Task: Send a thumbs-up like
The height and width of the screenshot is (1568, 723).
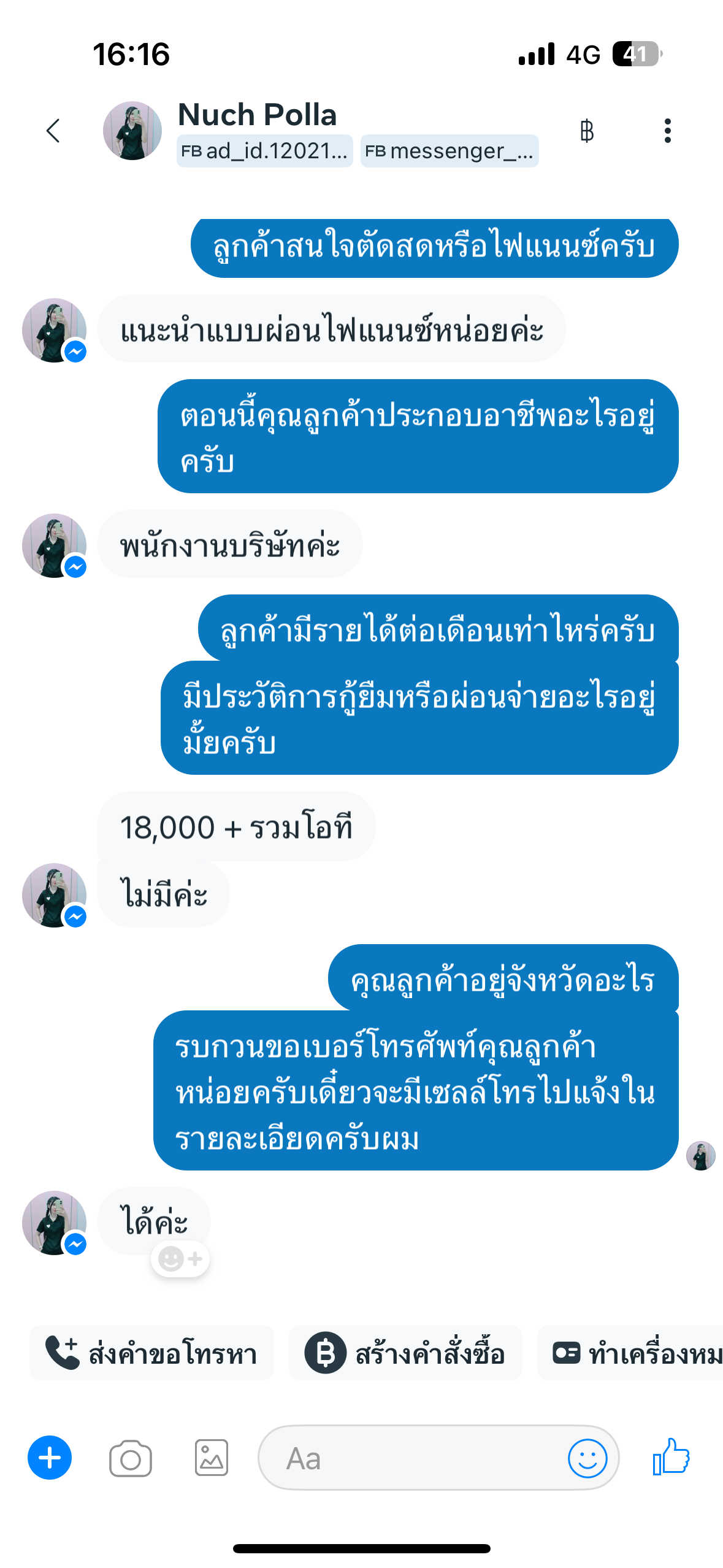Action: pos(671,1457)
